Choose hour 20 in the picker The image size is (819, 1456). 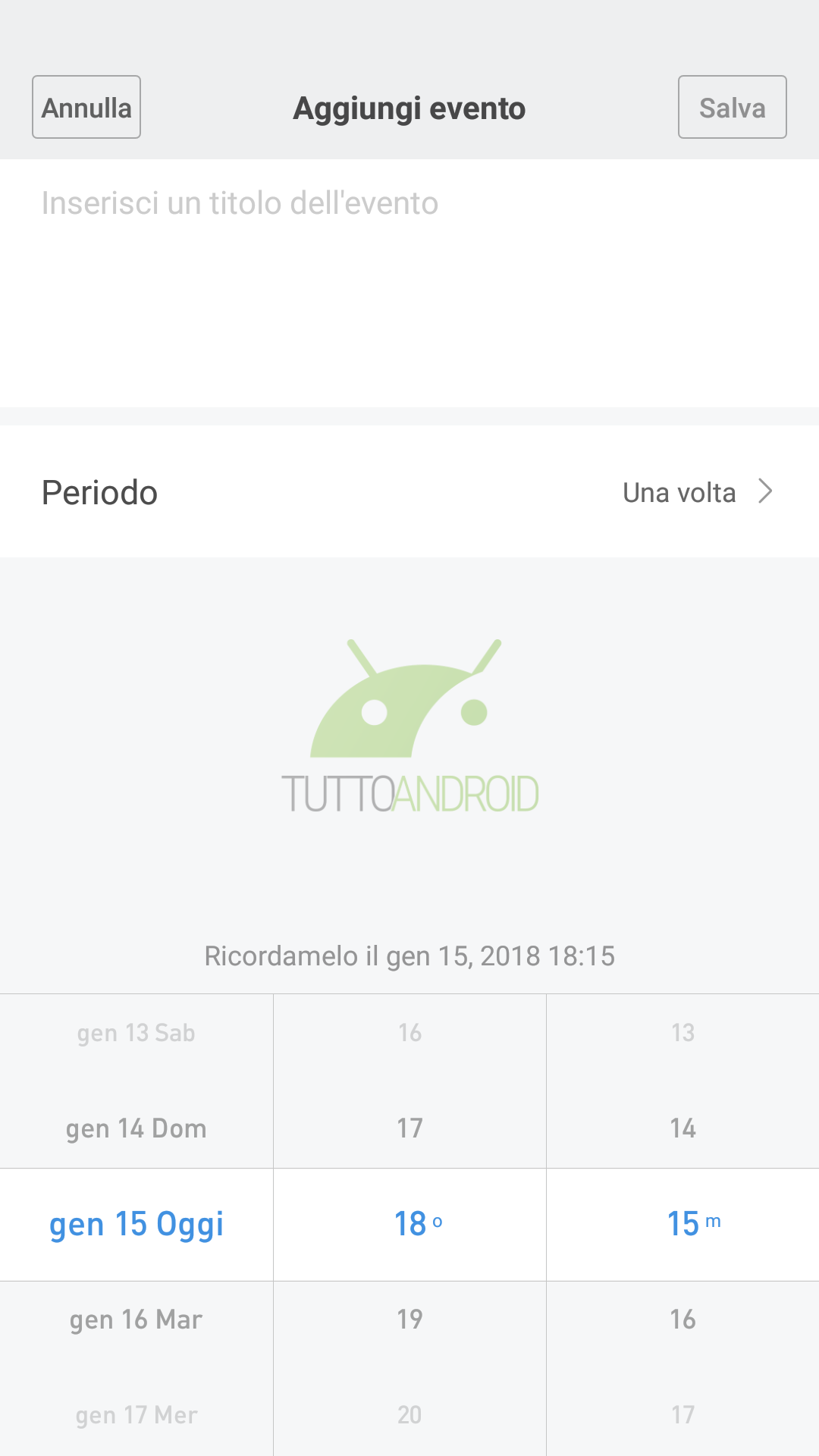409,1415
